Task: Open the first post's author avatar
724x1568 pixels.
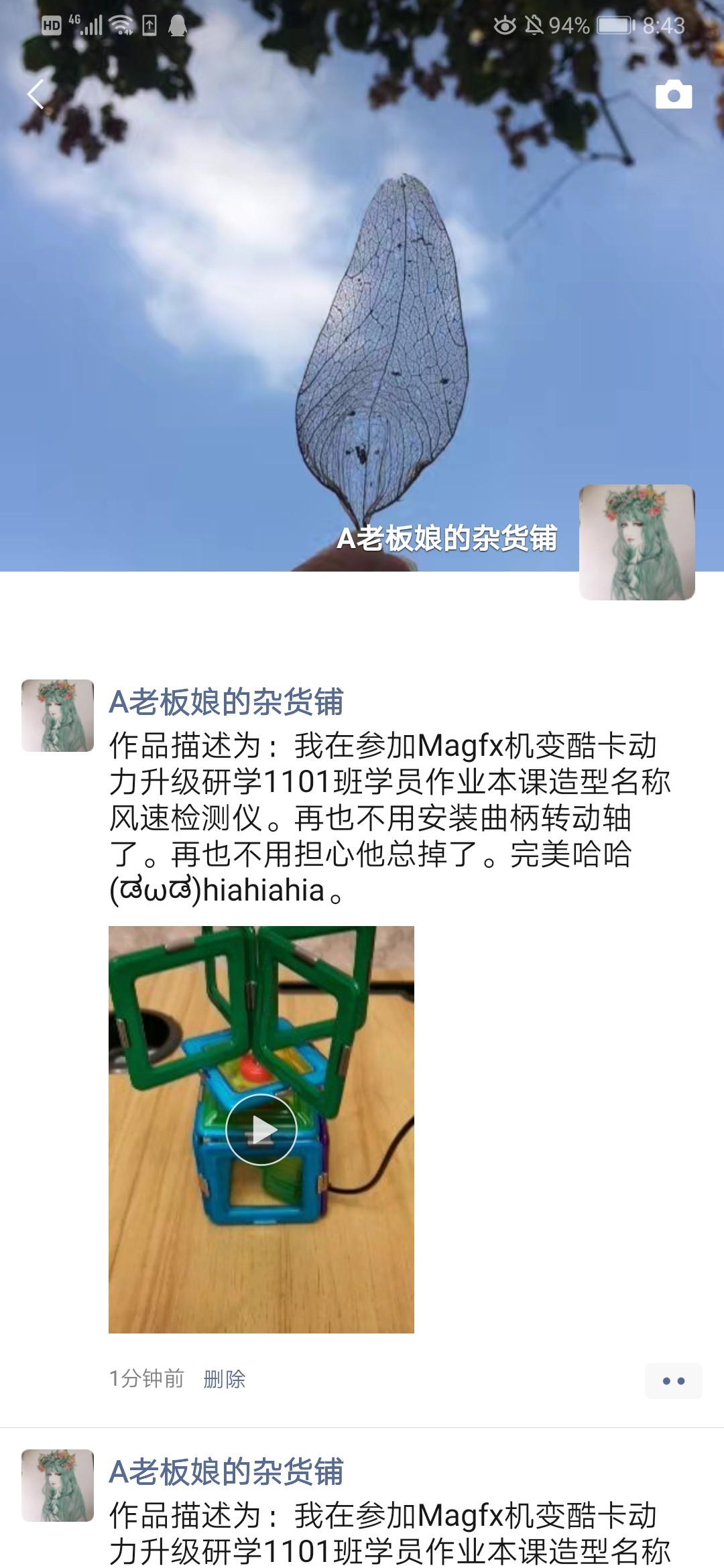Action: [58, 716]
